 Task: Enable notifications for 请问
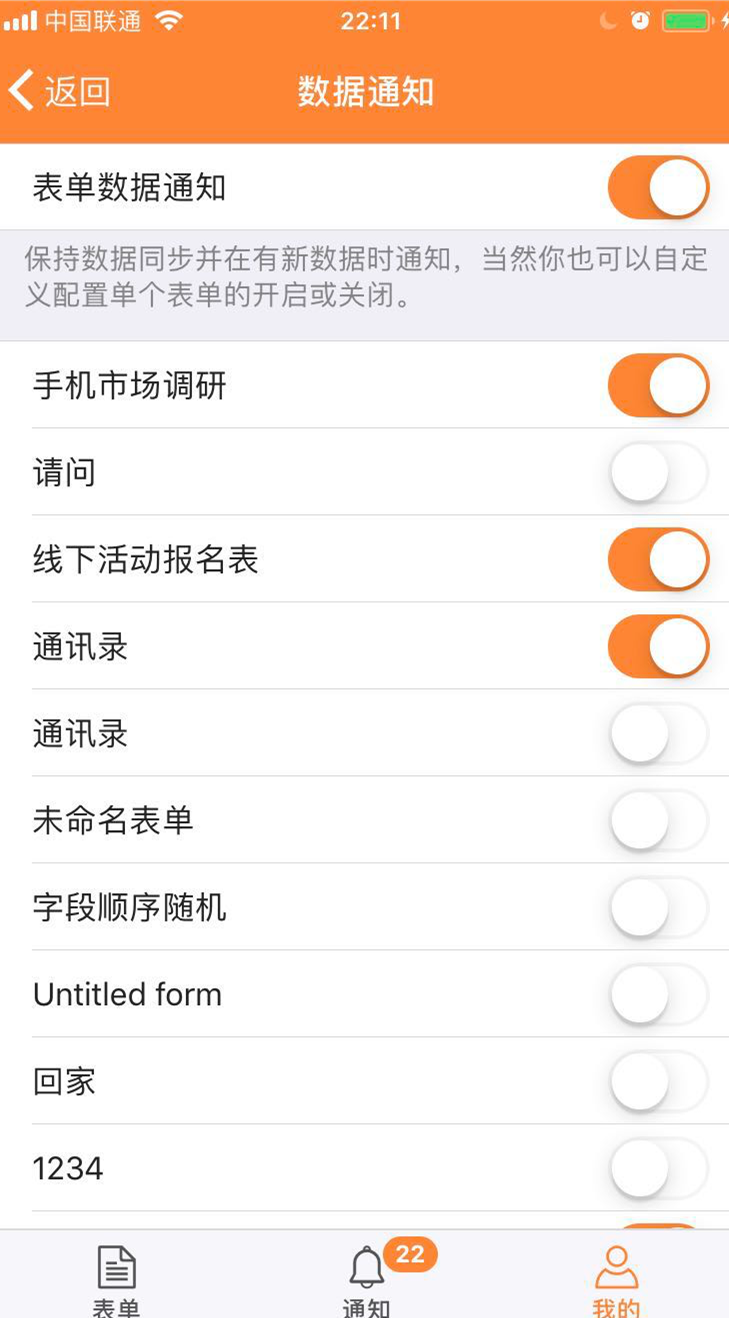658,472
